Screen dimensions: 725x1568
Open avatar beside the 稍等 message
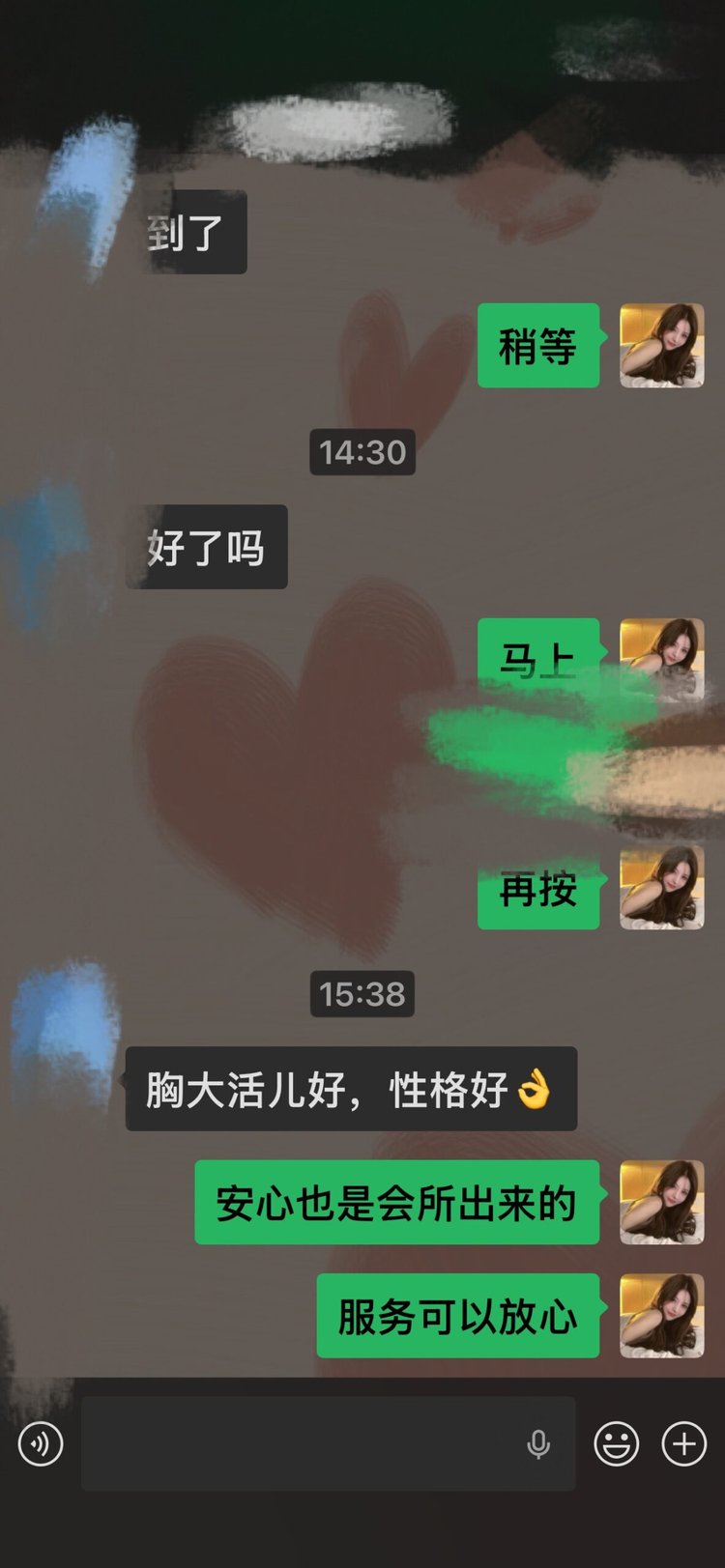[x=661, y=346]
